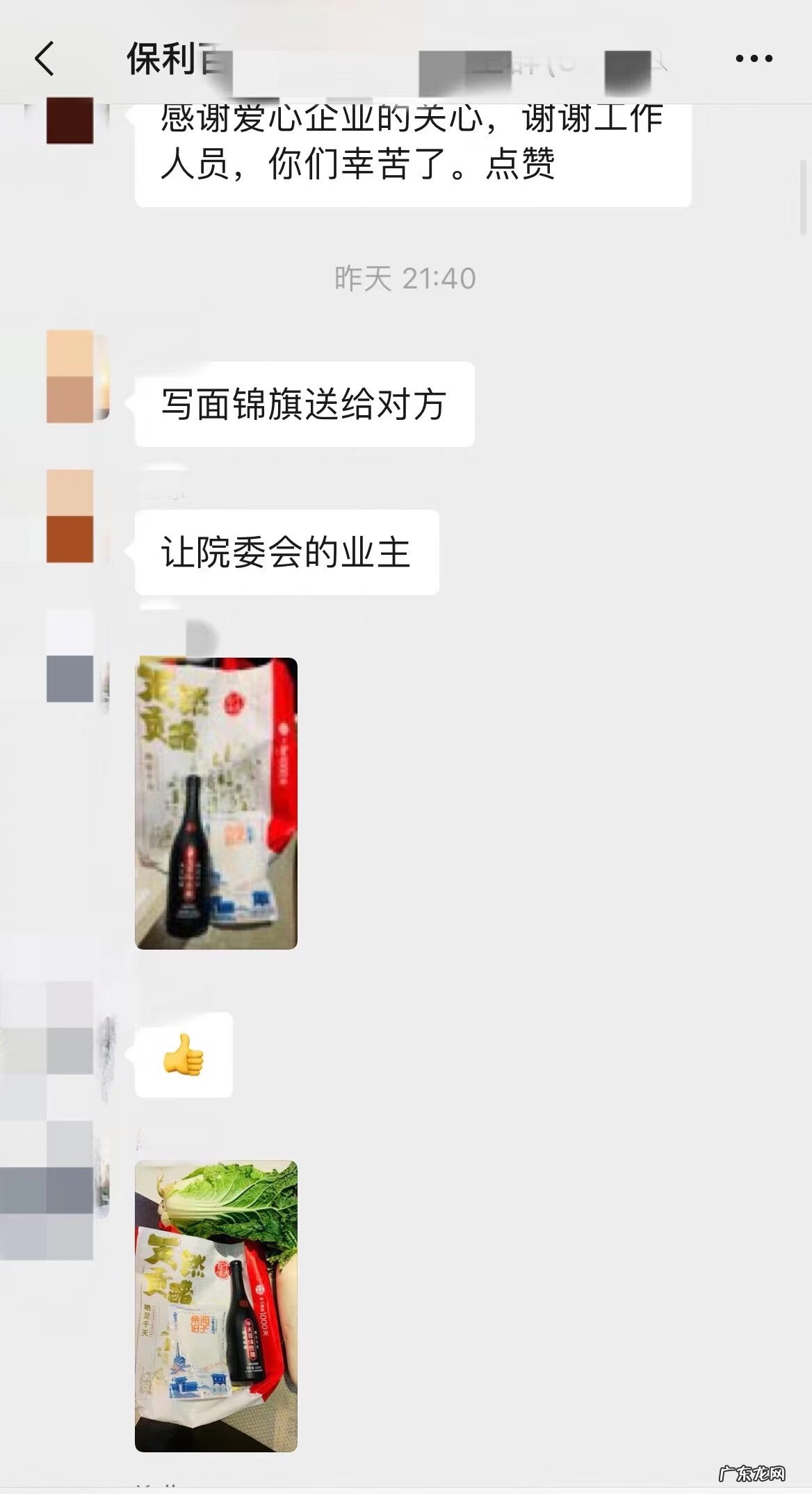812x1494 pixels.
Task: Tap the word 点赞 in the top message
Action: (525, 163)
